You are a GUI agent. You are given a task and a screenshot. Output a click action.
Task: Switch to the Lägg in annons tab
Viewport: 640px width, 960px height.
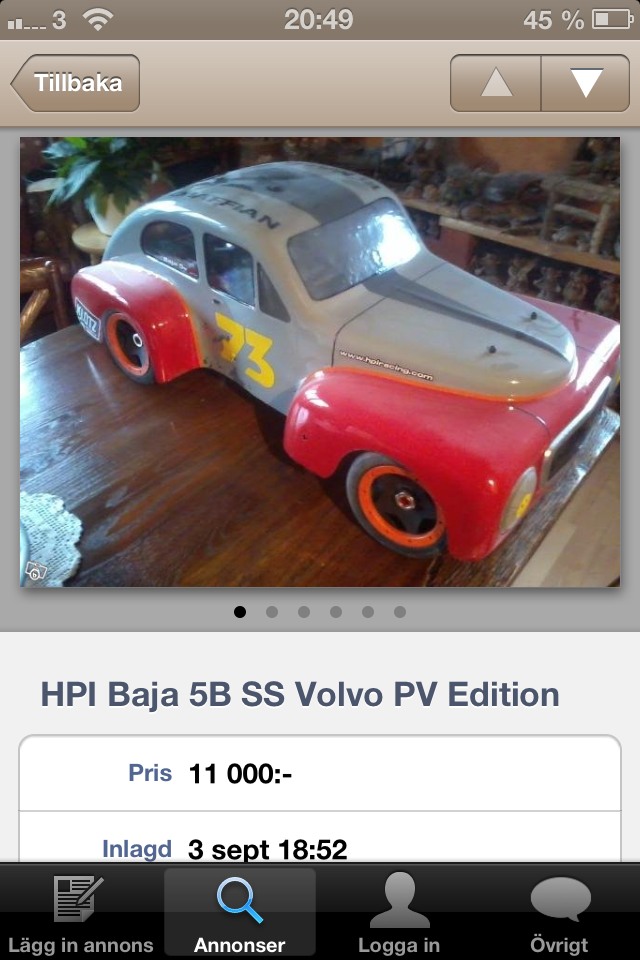click(x=80, y=912)
